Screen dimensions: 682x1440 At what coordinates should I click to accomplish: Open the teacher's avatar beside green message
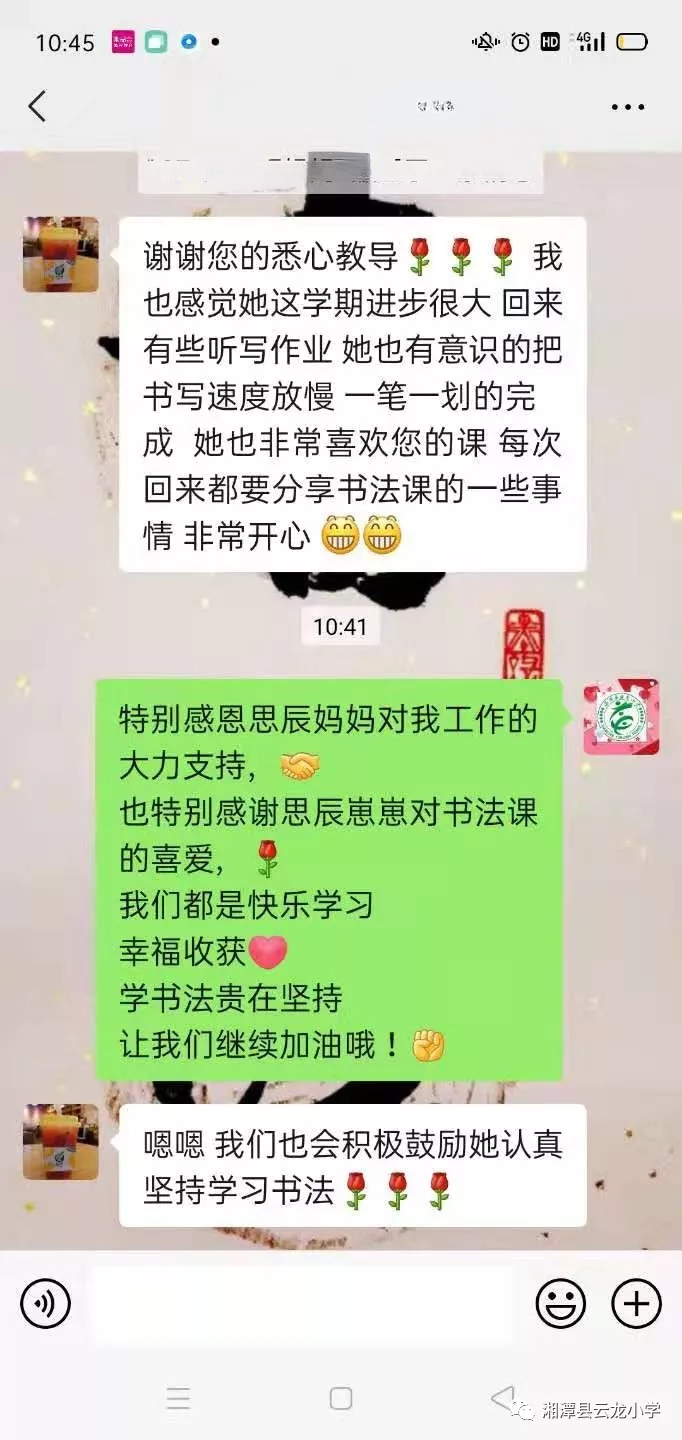(620, 717)
